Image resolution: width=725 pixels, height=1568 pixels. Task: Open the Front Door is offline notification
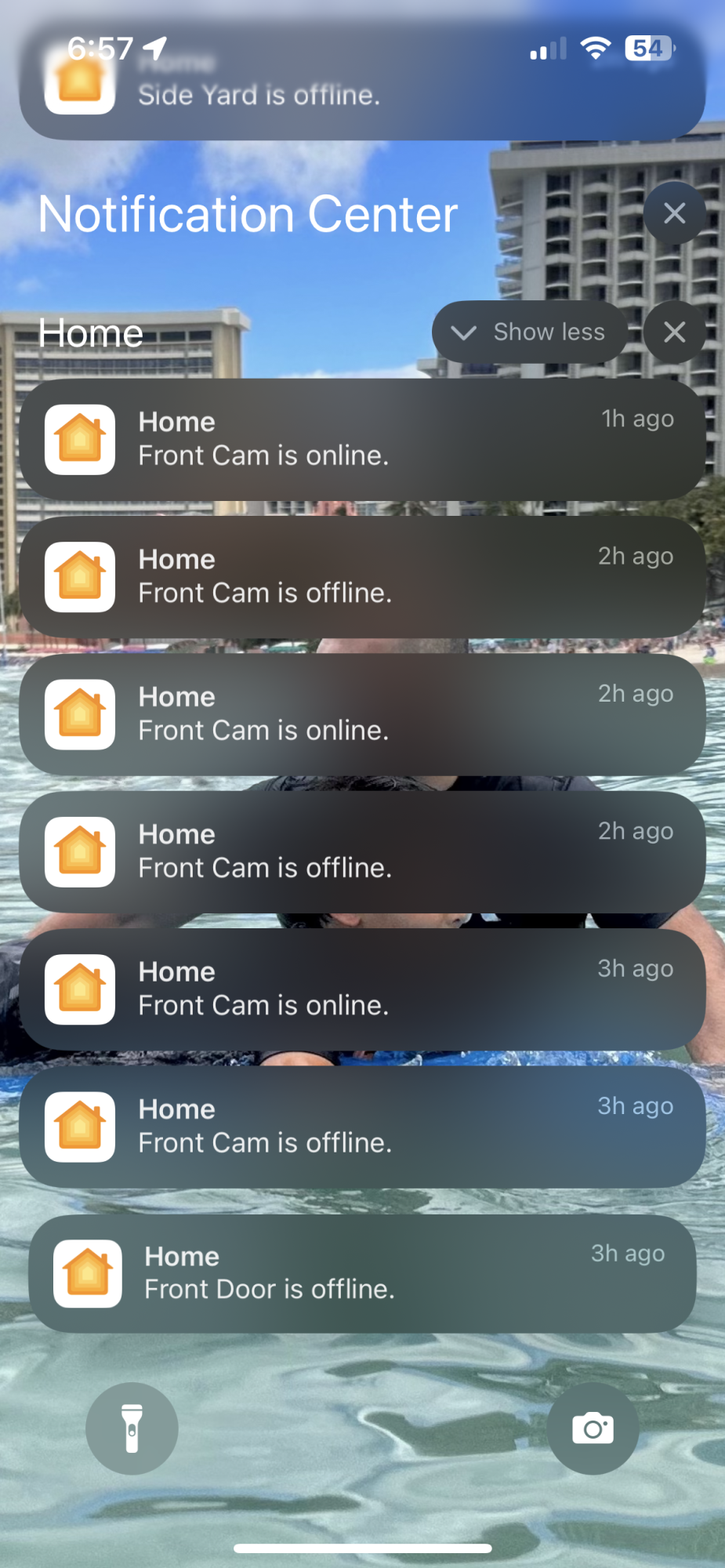(362, 1273)
